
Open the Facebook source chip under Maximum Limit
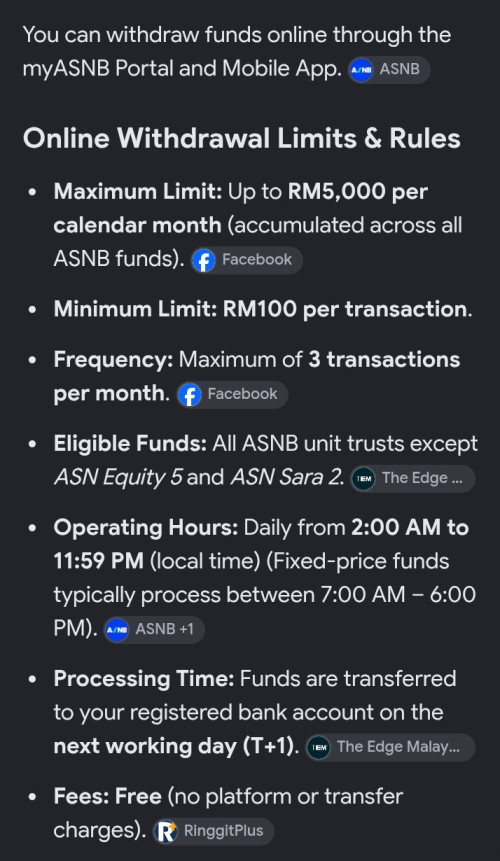pyautogui.click(x=246, y=260)
